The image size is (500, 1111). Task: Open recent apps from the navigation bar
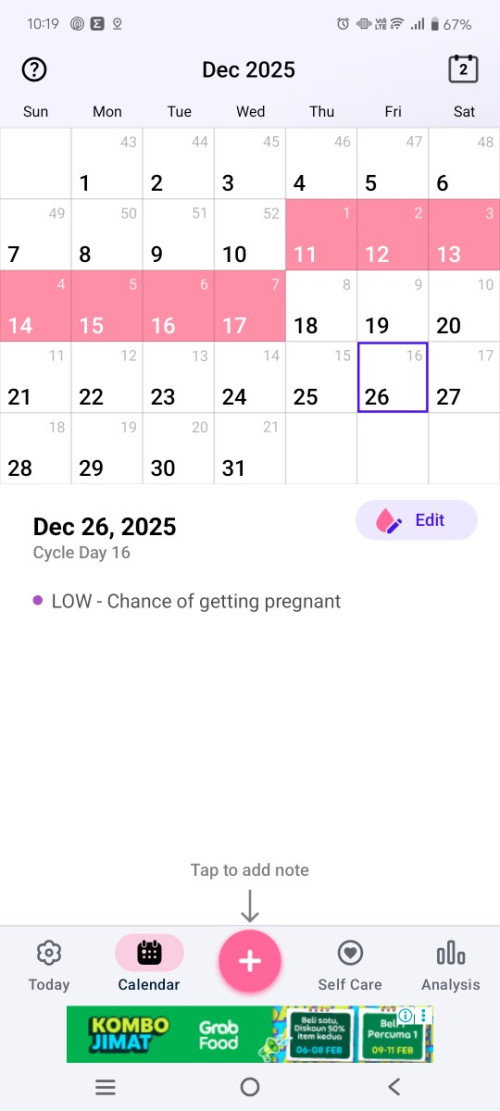(106, 1087)
